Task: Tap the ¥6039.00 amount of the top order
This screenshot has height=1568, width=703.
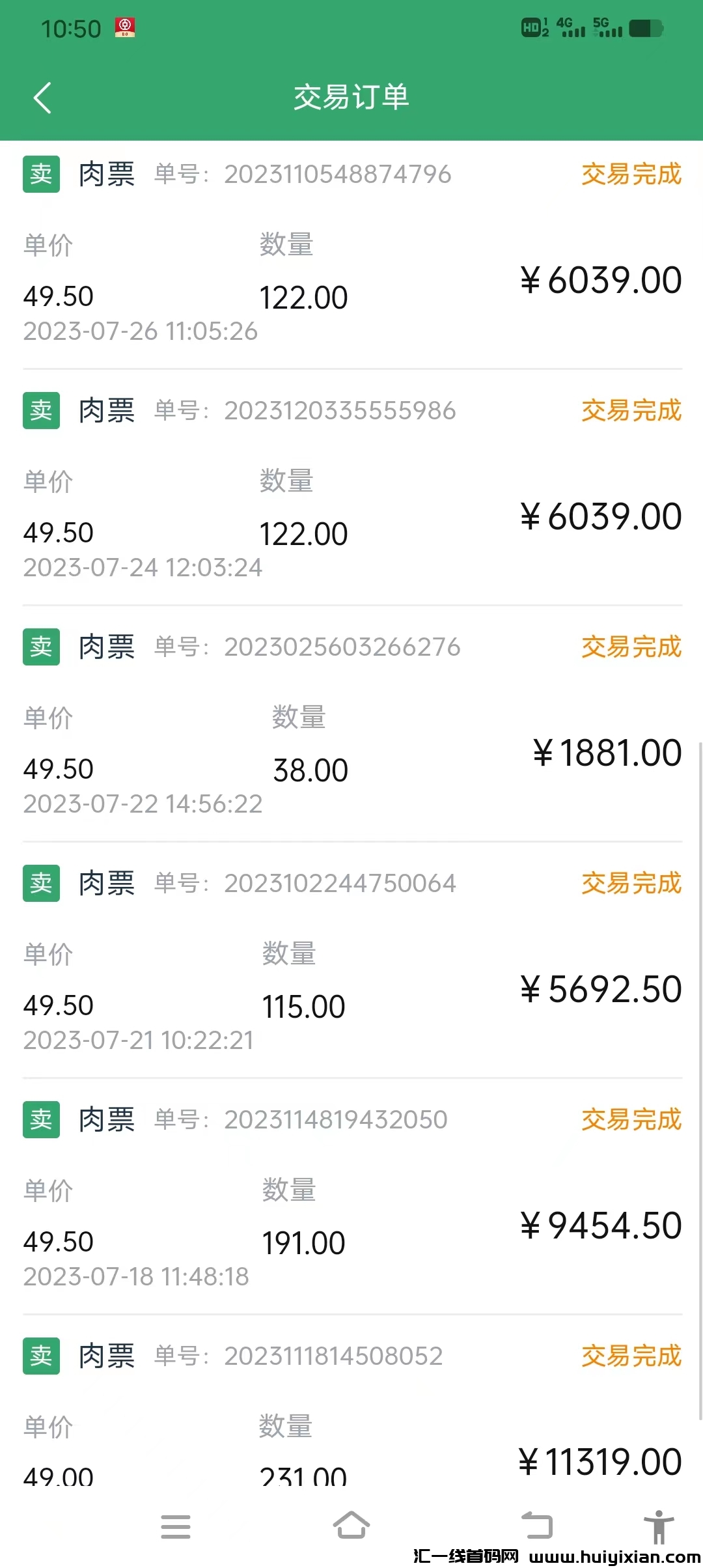Action: [x=600, y=279]
